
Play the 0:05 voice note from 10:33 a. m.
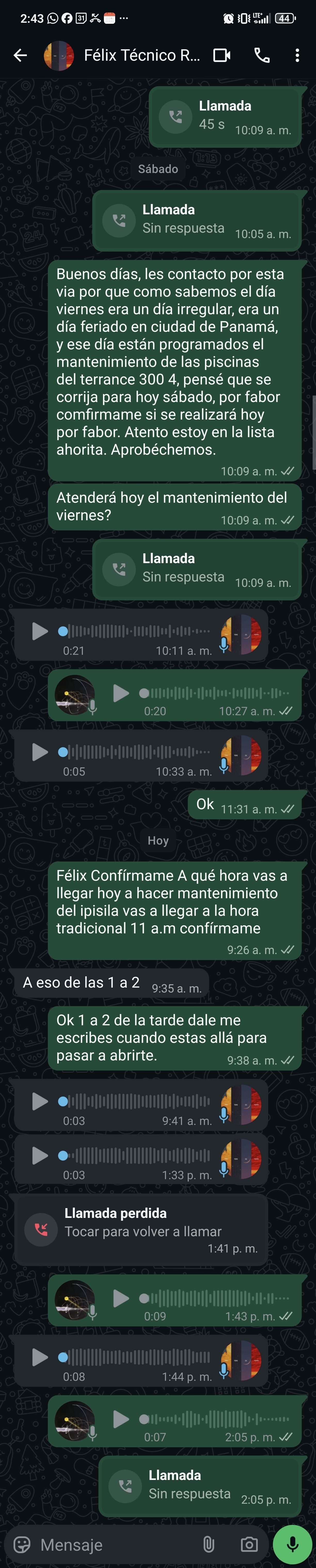[x=40, y=752]
